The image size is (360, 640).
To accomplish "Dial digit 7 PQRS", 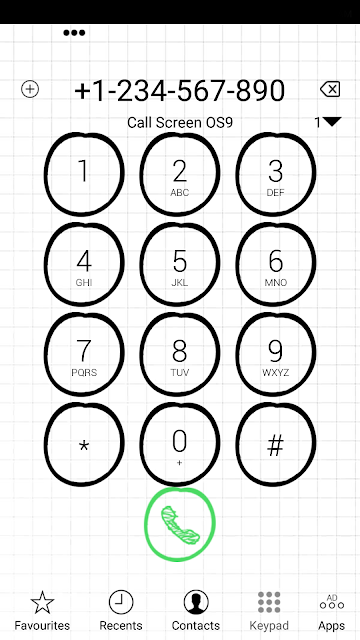I will pyautogui.click(x=84, y=354).
